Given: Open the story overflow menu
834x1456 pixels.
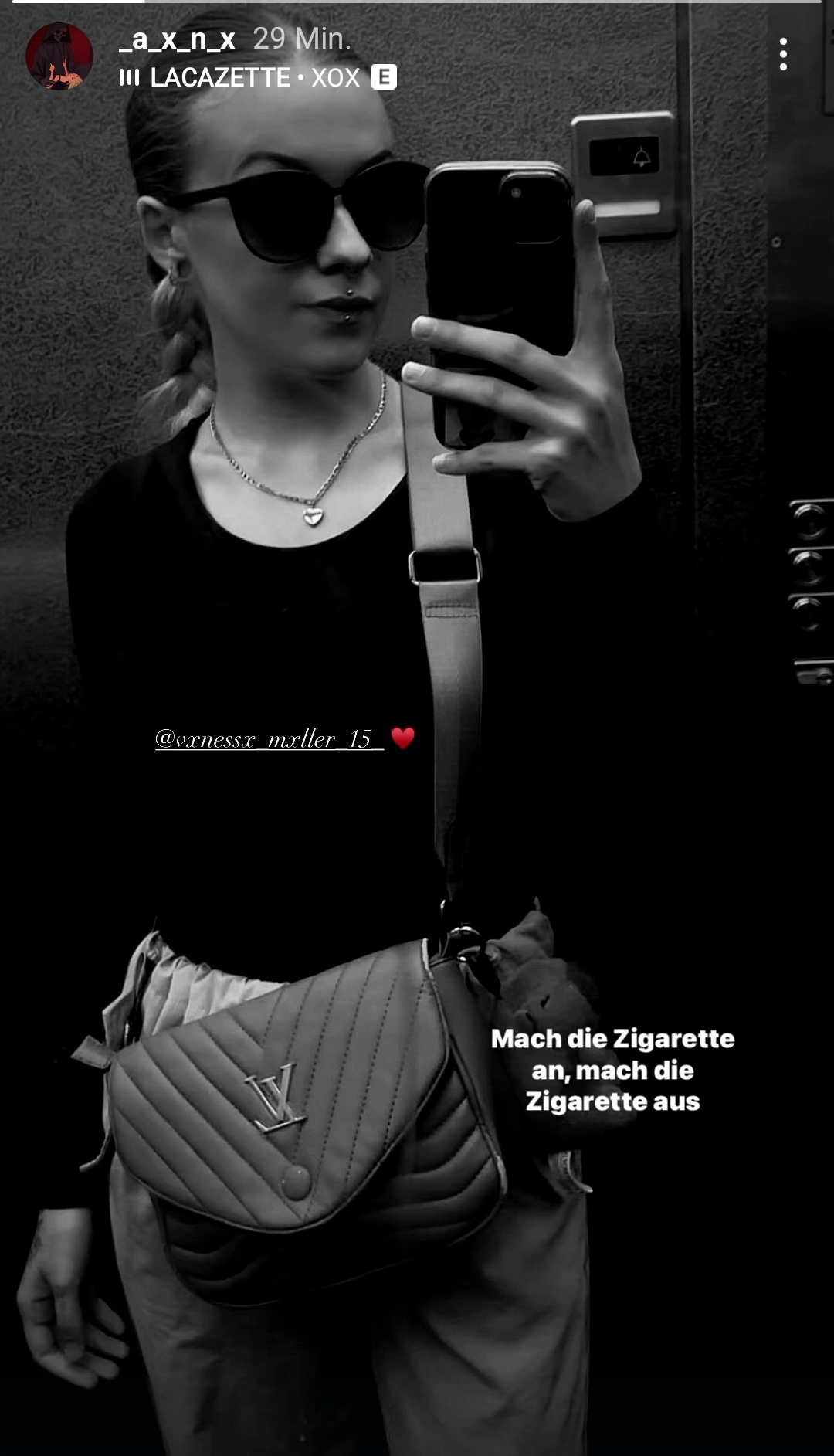Looking at the screenshot, I should pos(783,54).
